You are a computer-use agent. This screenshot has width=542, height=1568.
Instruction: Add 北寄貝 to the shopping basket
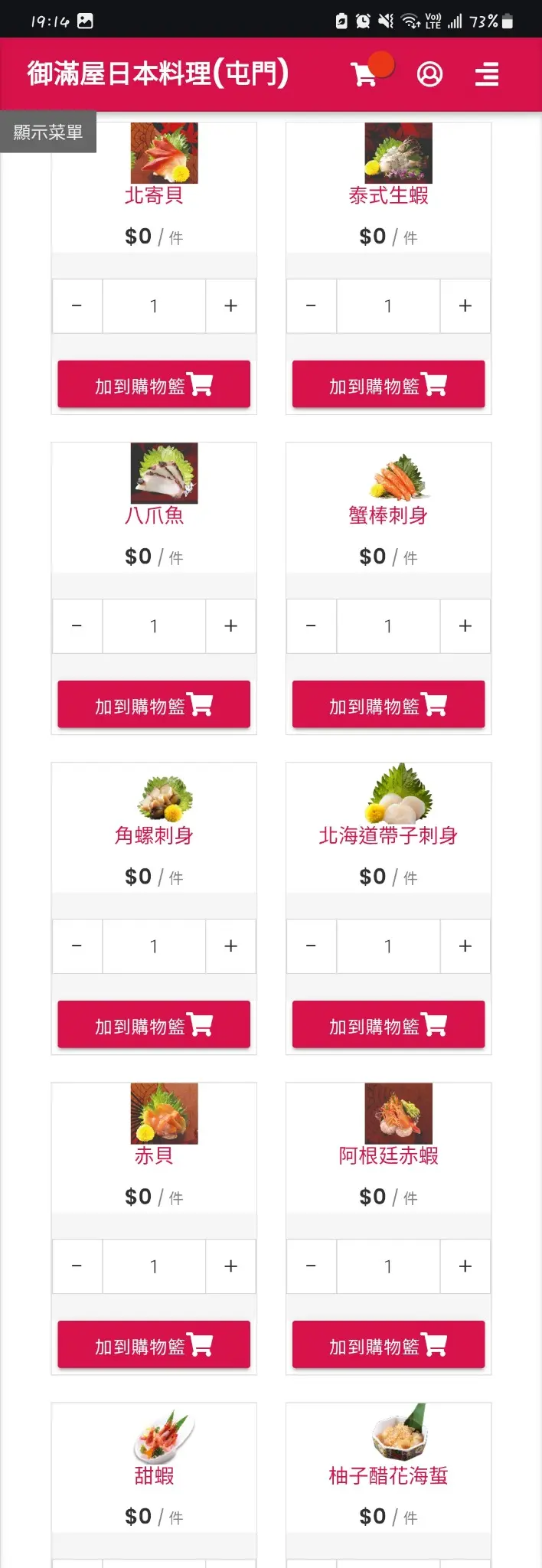pos(154,384)
